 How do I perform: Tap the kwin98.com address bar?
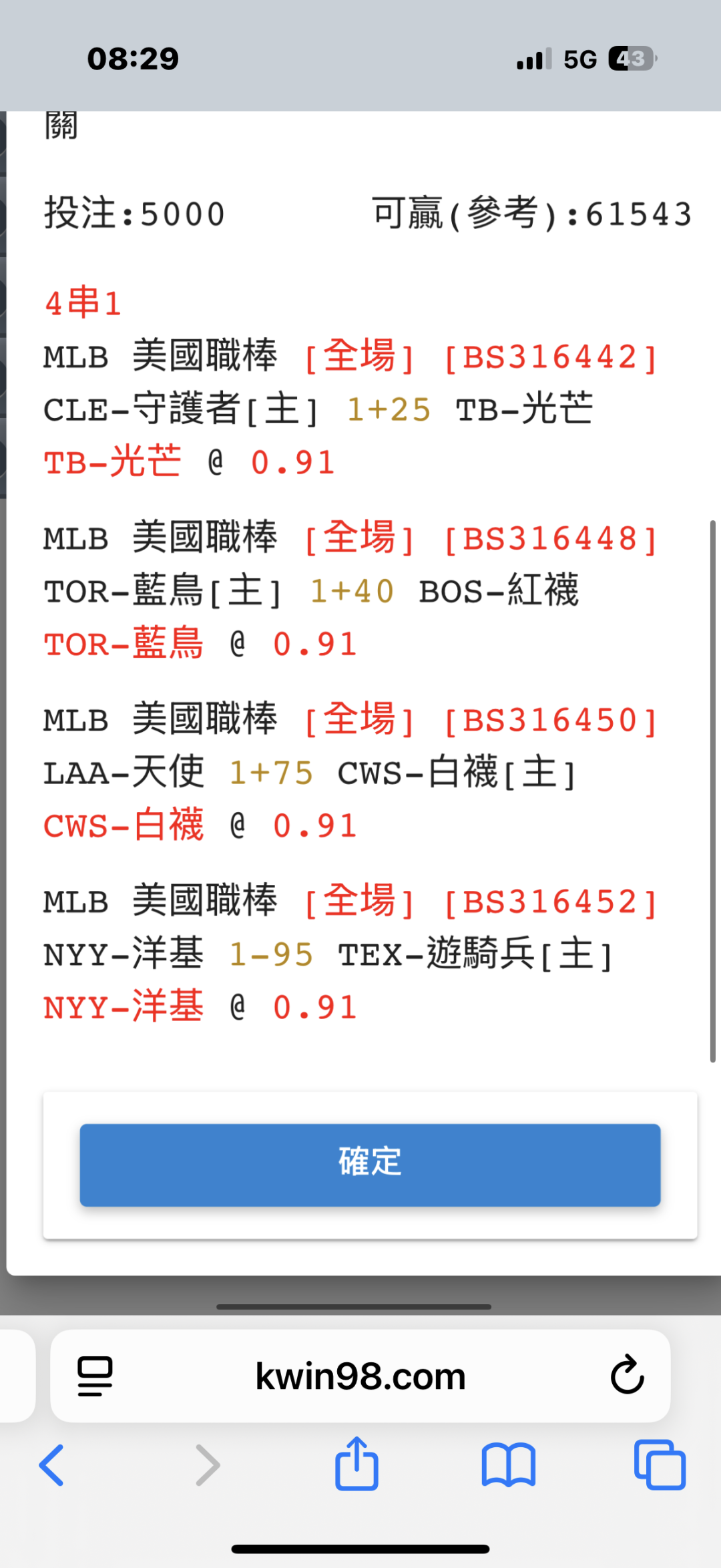click(360, 1376)
